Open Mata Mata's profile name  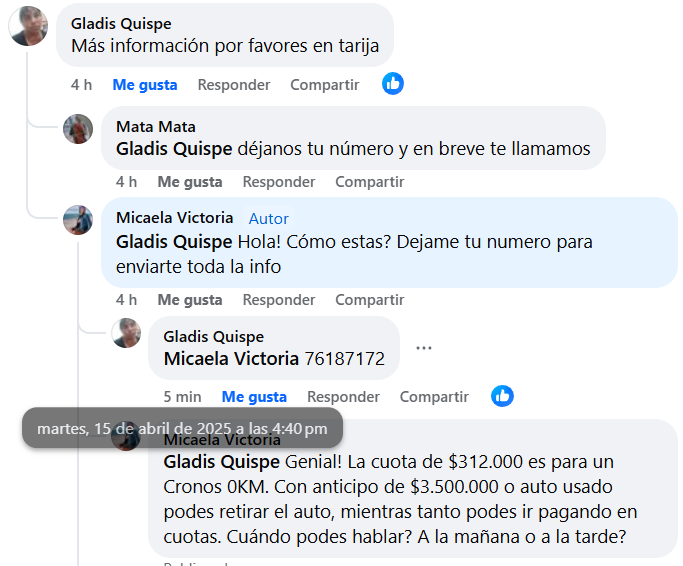(156, 127)
